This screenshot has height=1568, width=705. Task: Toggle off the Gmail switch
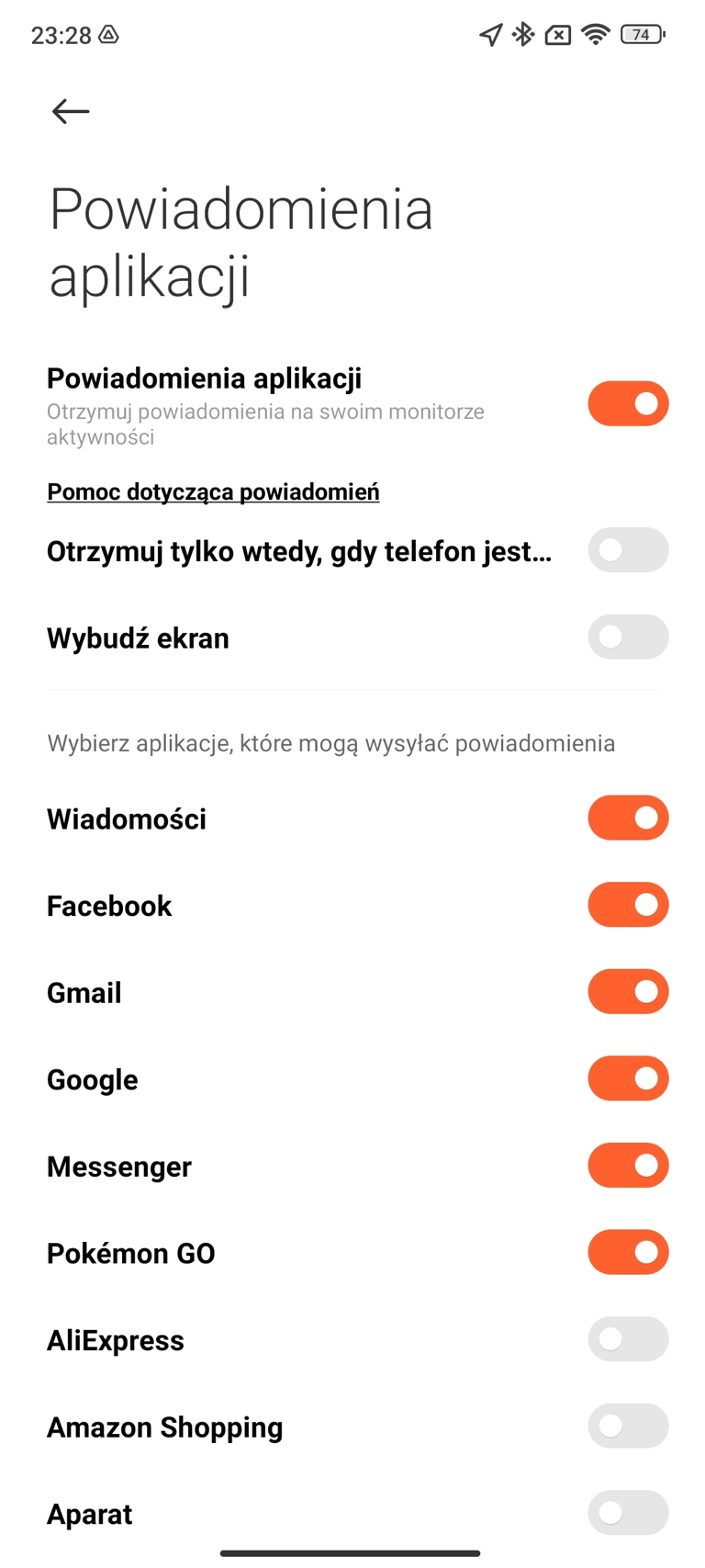pos(628,992)
